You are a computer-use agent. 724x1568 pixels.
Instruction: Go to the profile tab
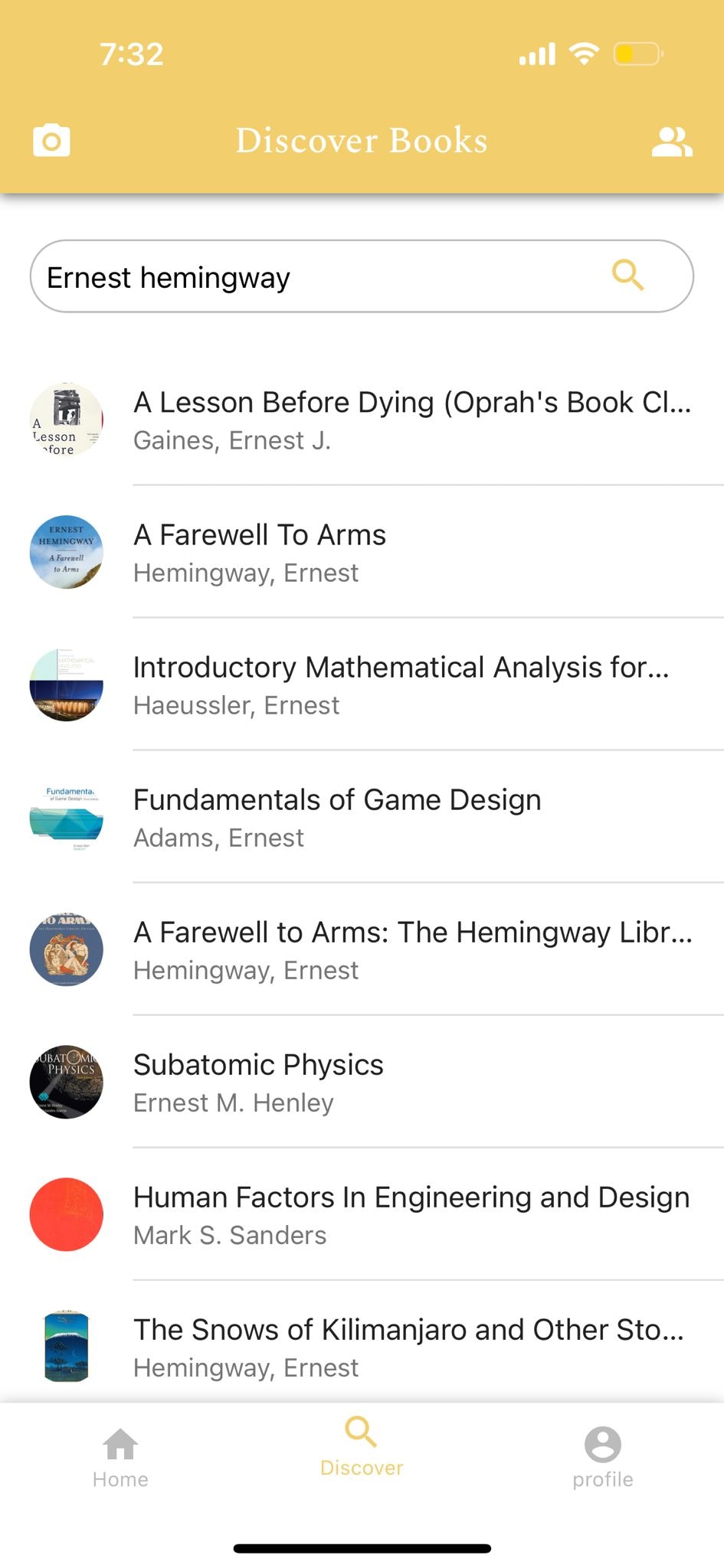point(603,1457)
